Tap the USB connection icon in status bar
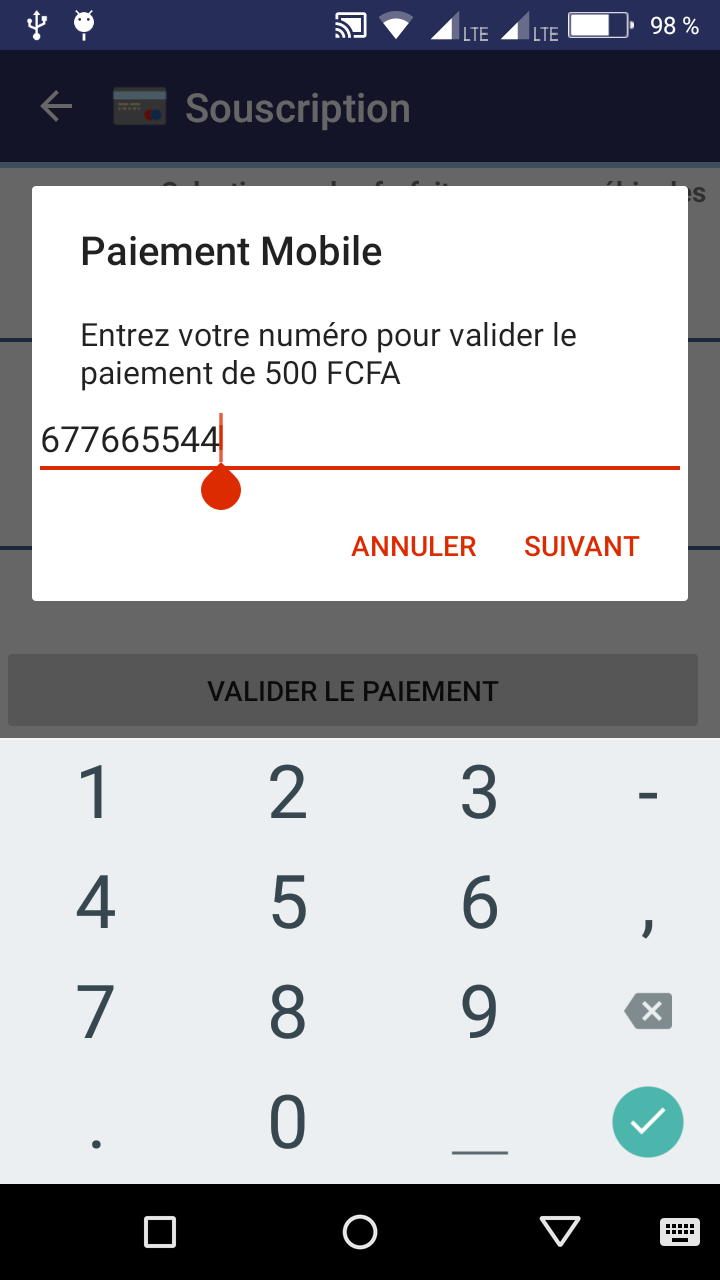This screenshot has height=1280, width=720. click(36, 24)
